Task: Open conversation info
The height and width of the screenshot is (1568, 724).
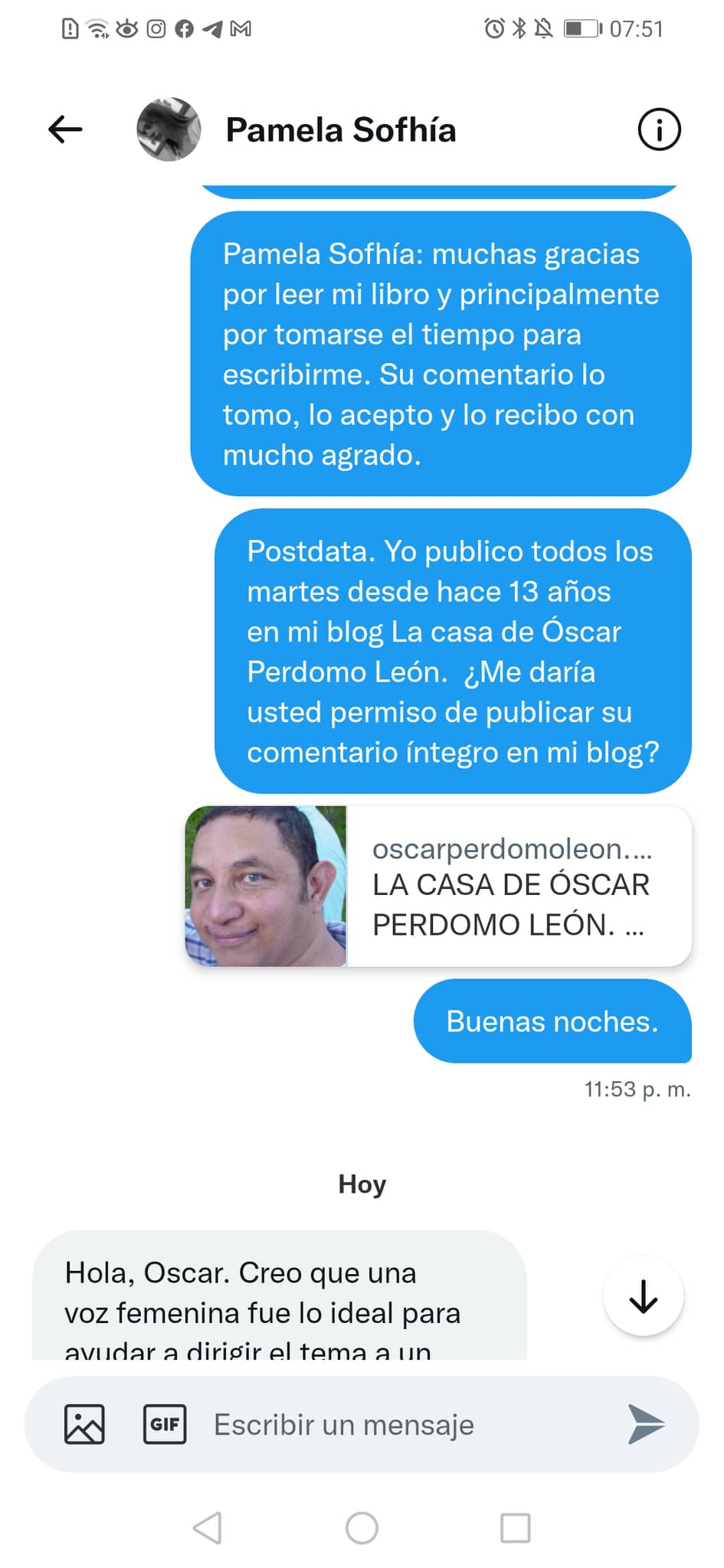Action: pos(659,129)
